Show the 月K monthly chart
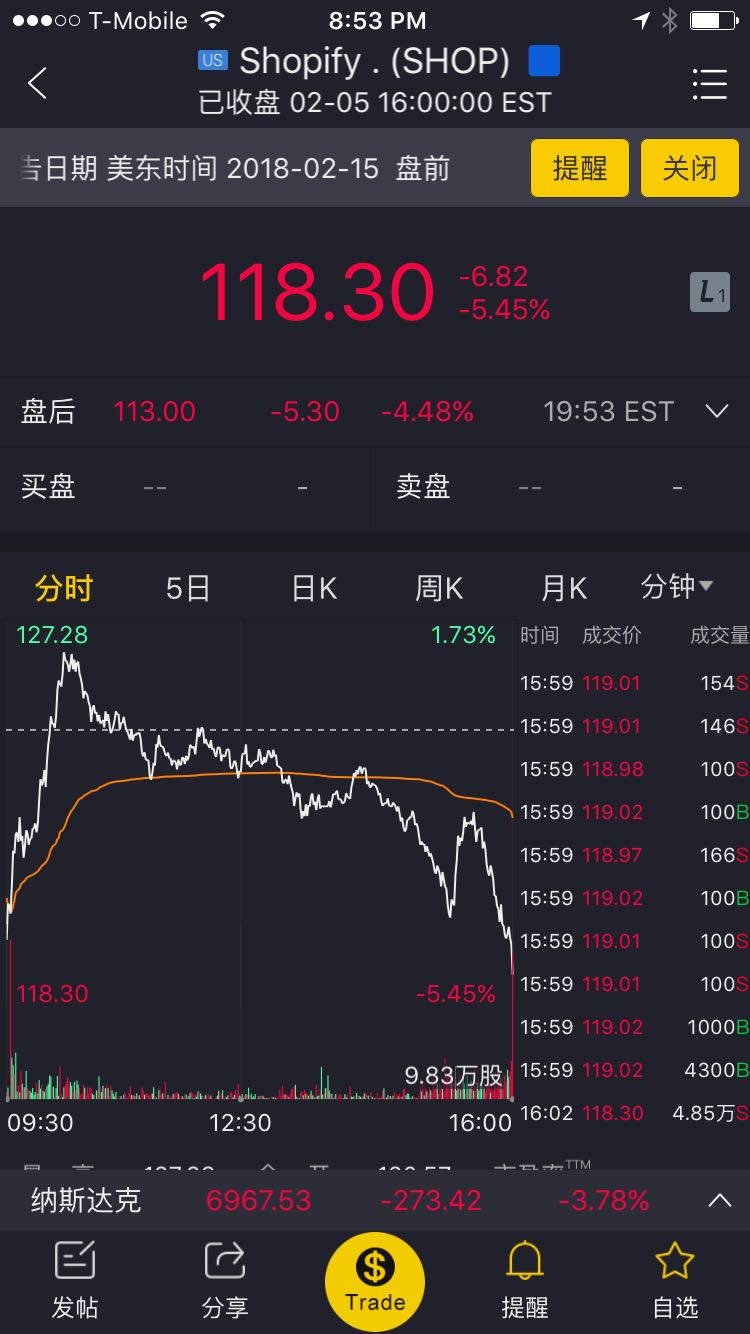 (564, 588)
